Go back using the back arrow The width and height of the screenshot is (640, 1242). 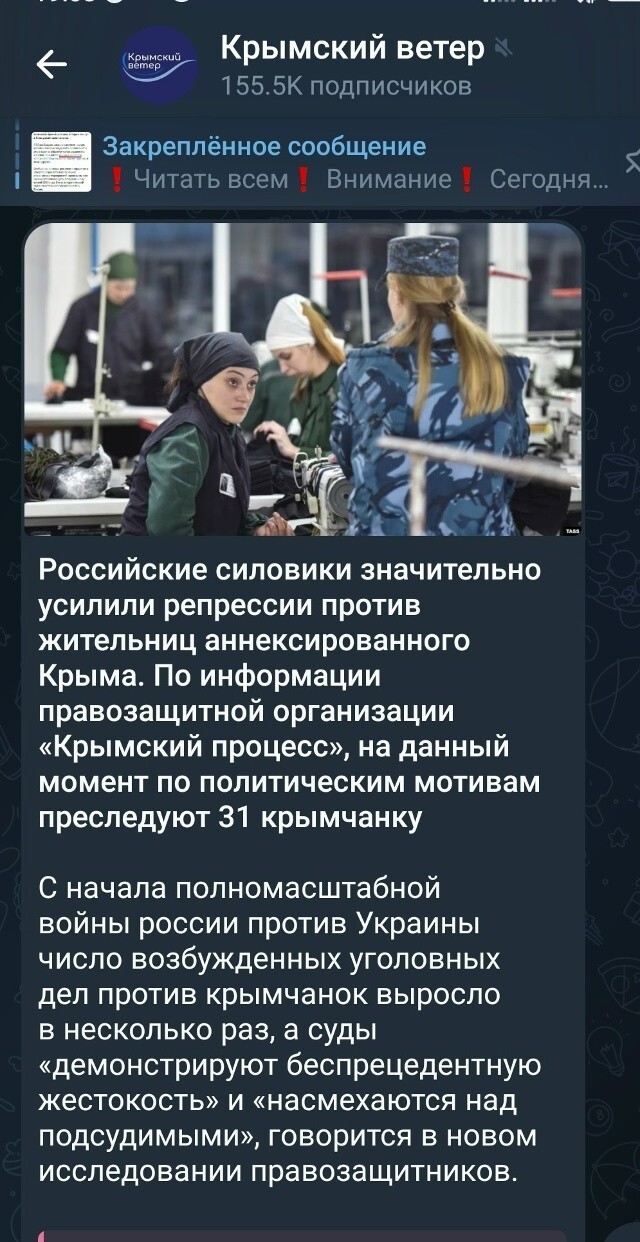click(x=51, y=65)
